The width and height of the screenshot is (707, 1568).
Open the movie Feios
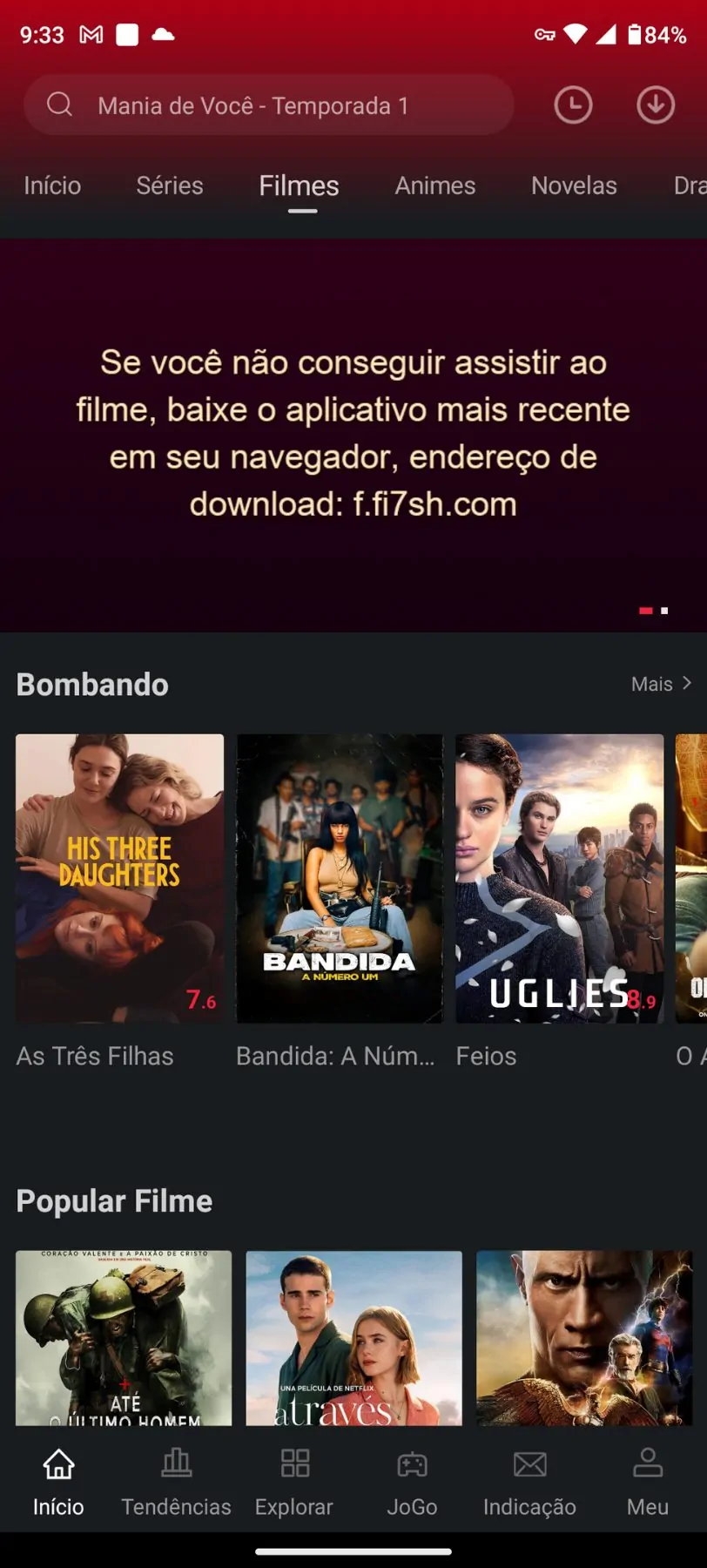point(559,878)
